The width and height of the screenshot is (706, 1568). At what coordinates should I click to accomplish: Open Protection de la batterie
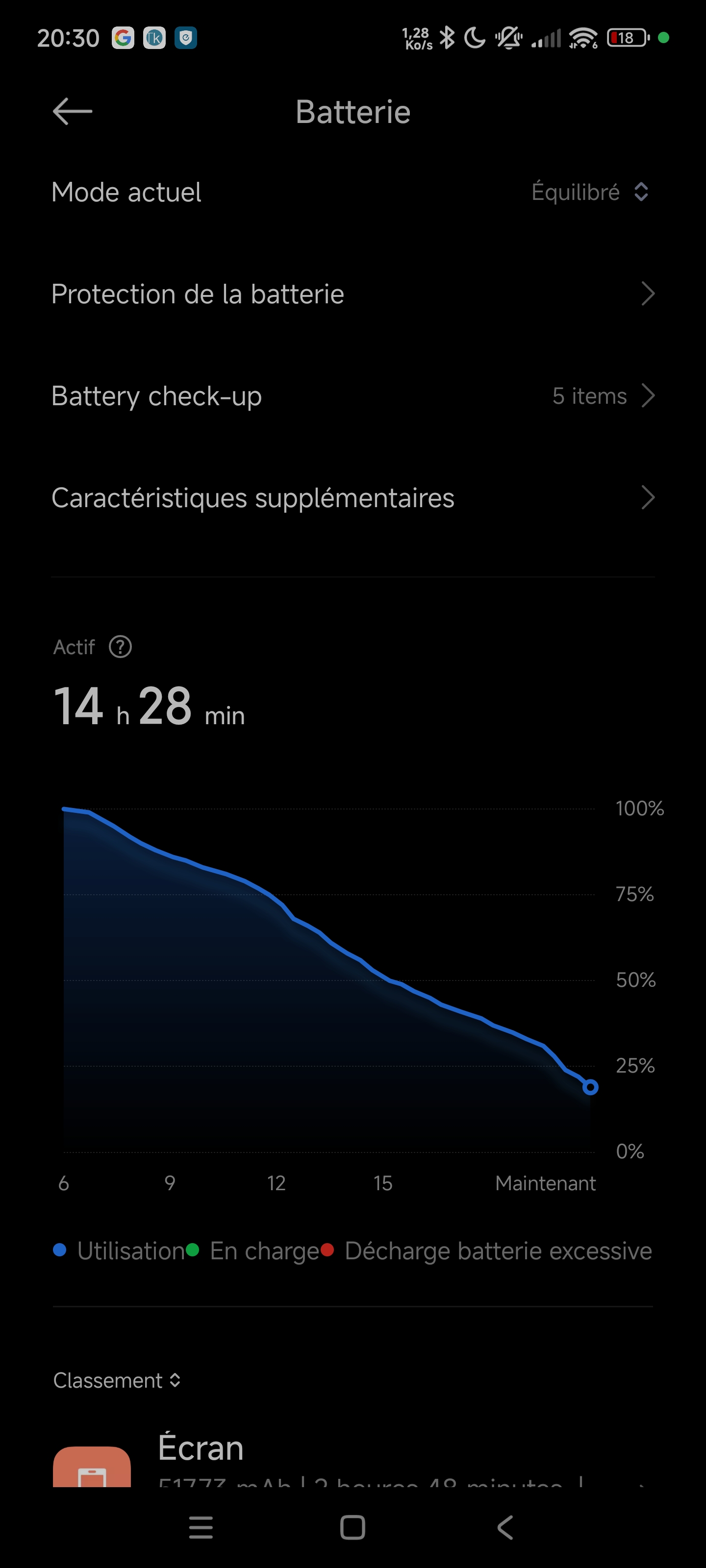coord(353,294)
